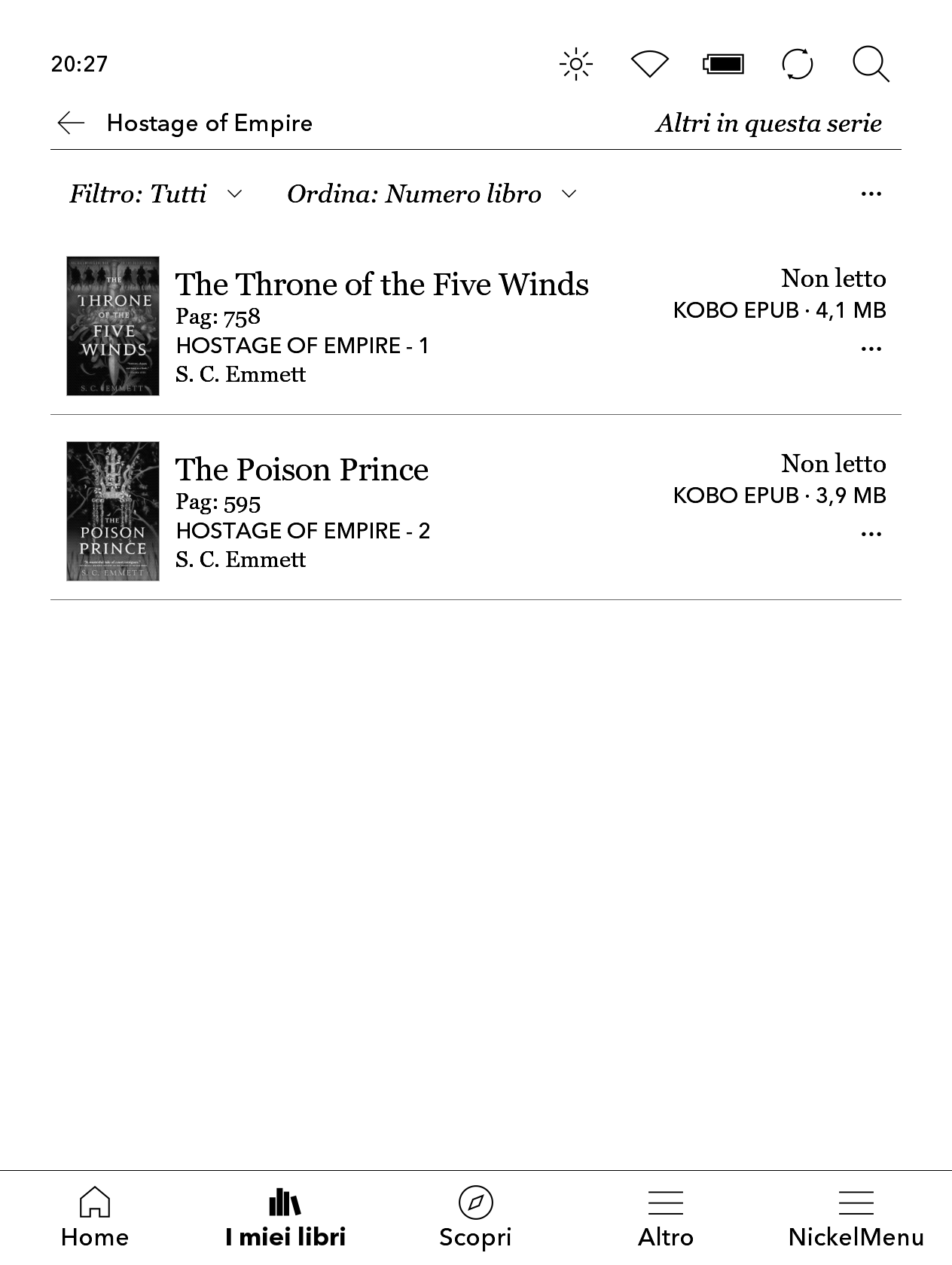Tap the Wi-Fi icon

coord(649,64)
